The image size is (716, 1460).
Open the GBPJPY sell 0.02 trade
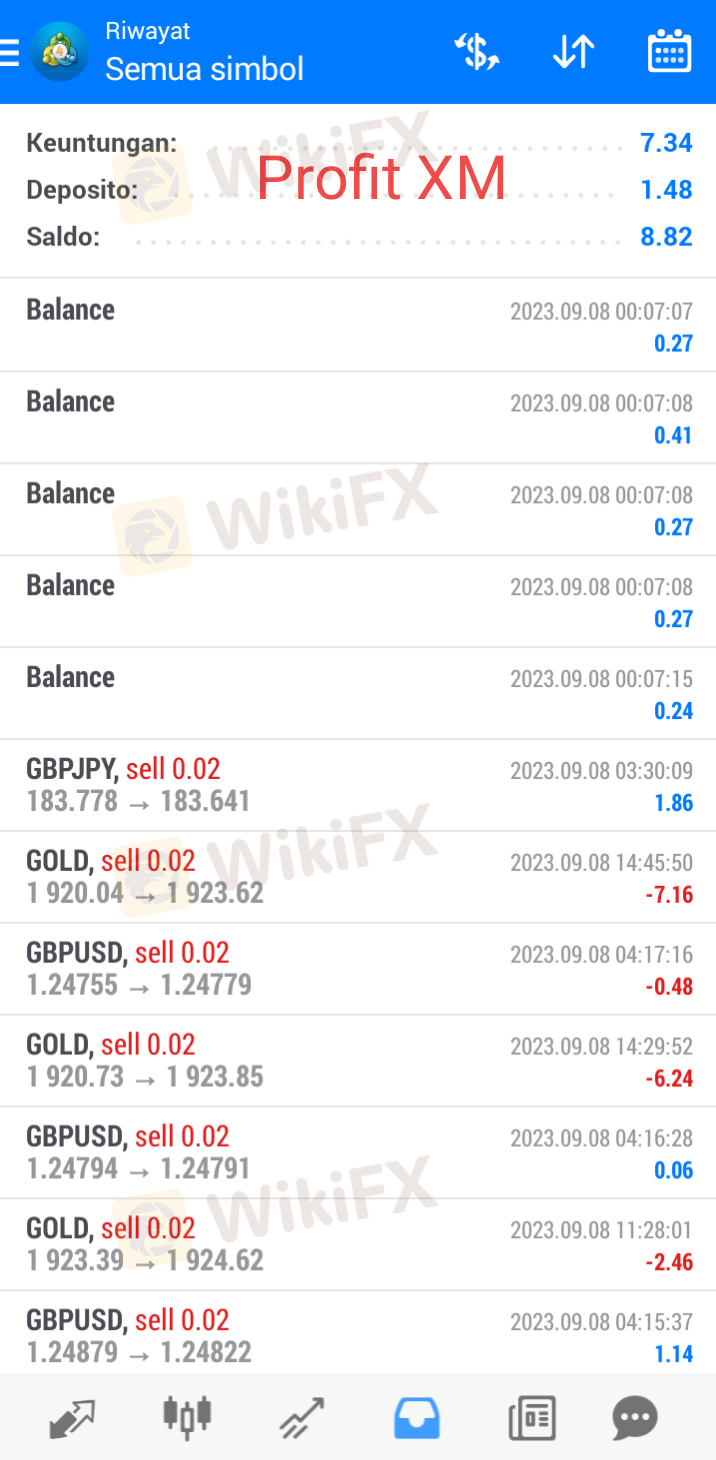[x=358, y=785]
